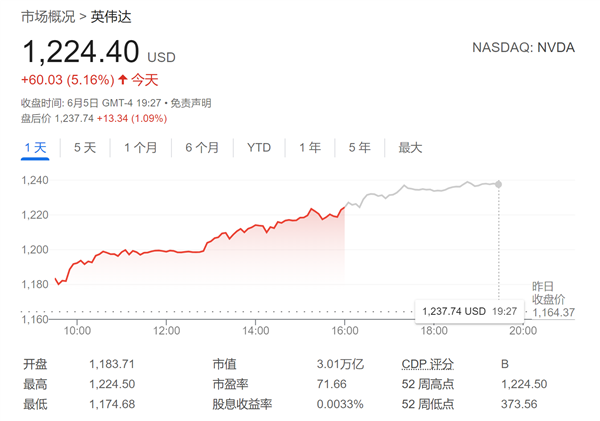
Task: Open the 免责声明 disclaimer link
Action: 190,103
